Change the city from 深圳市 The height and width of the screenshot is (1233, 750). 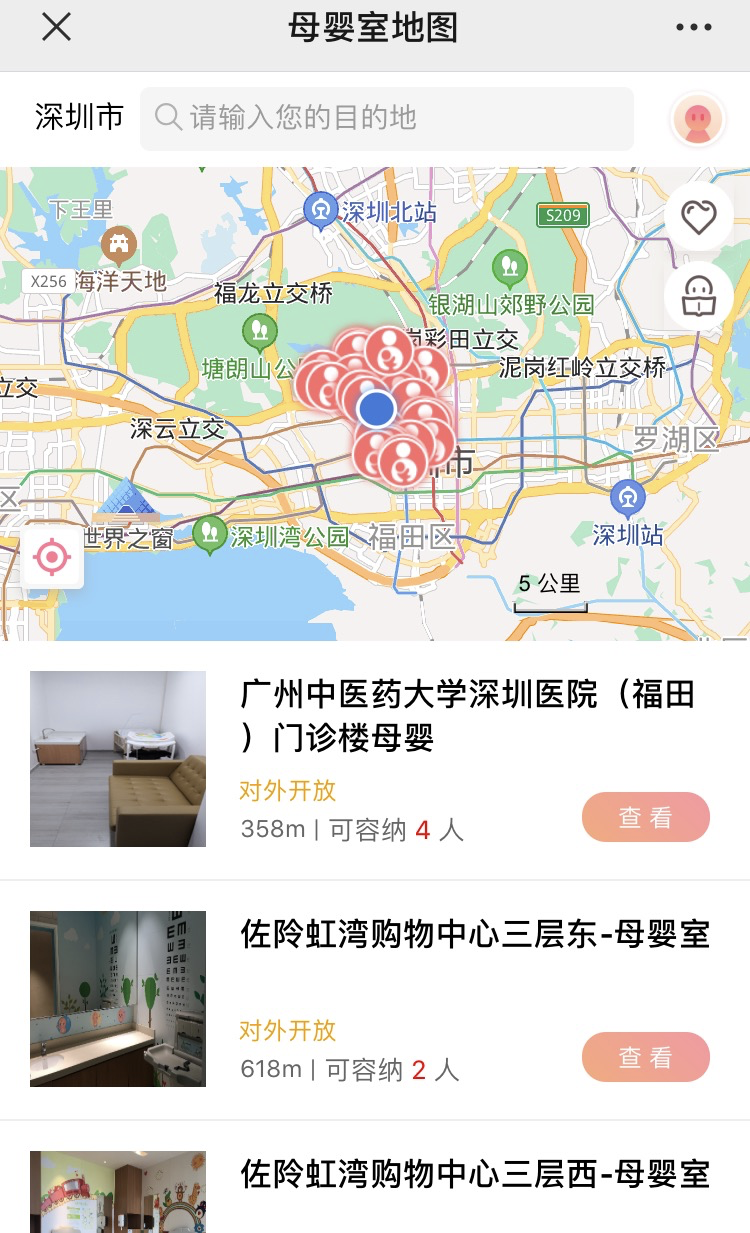coord(79,118)
